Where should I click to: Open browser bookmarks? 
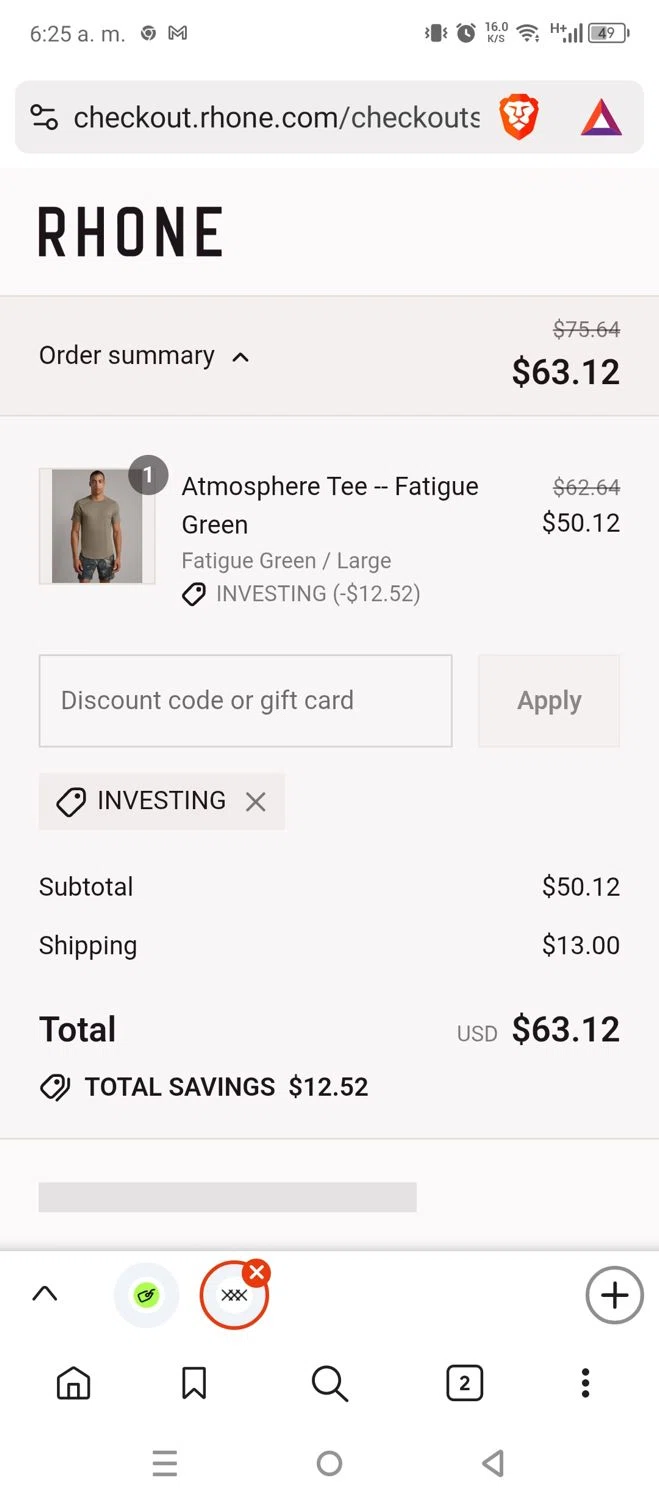[x=194, y=1383]
